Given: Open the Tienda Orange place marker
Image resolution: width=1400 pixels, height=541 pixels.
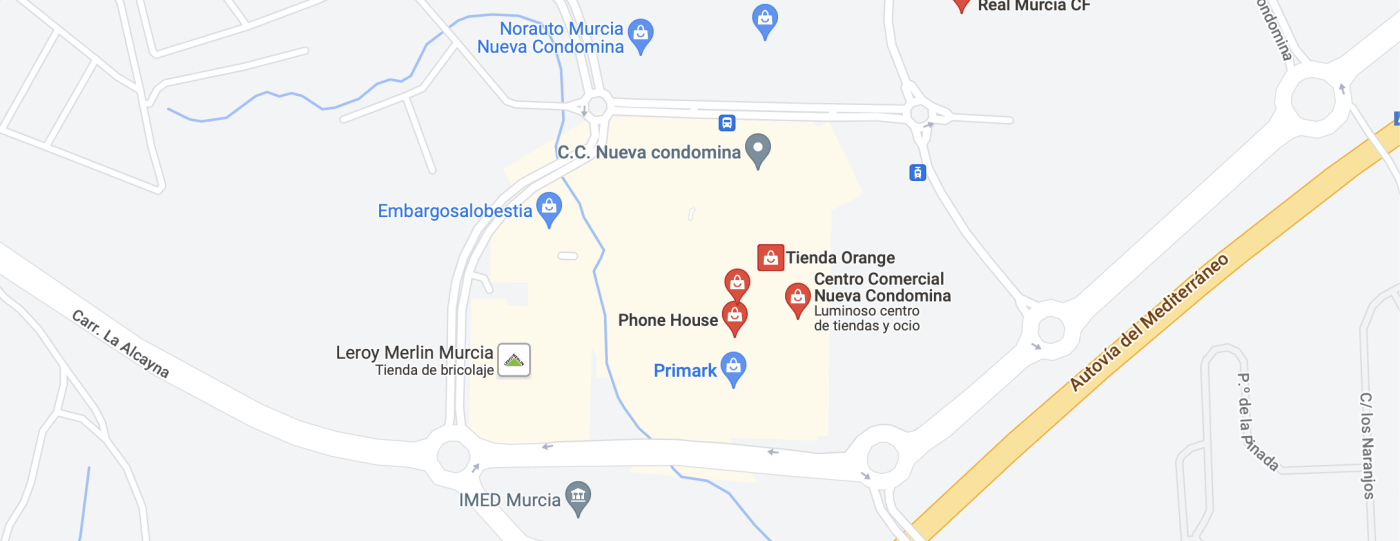Looking at the screenshot, I should click(770, 258).
